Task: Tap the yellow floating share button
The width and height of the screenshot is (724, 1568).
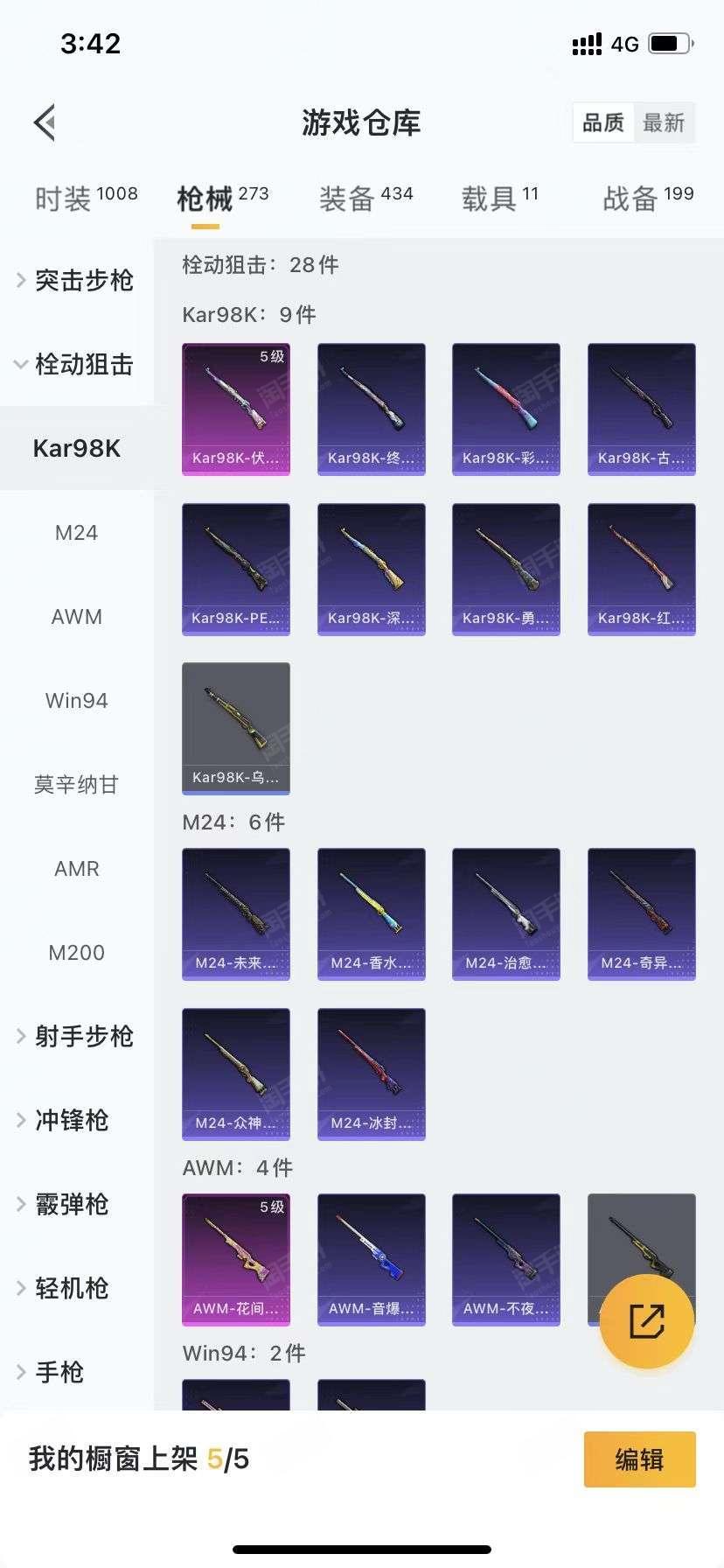Action: tap(647, 1321)
